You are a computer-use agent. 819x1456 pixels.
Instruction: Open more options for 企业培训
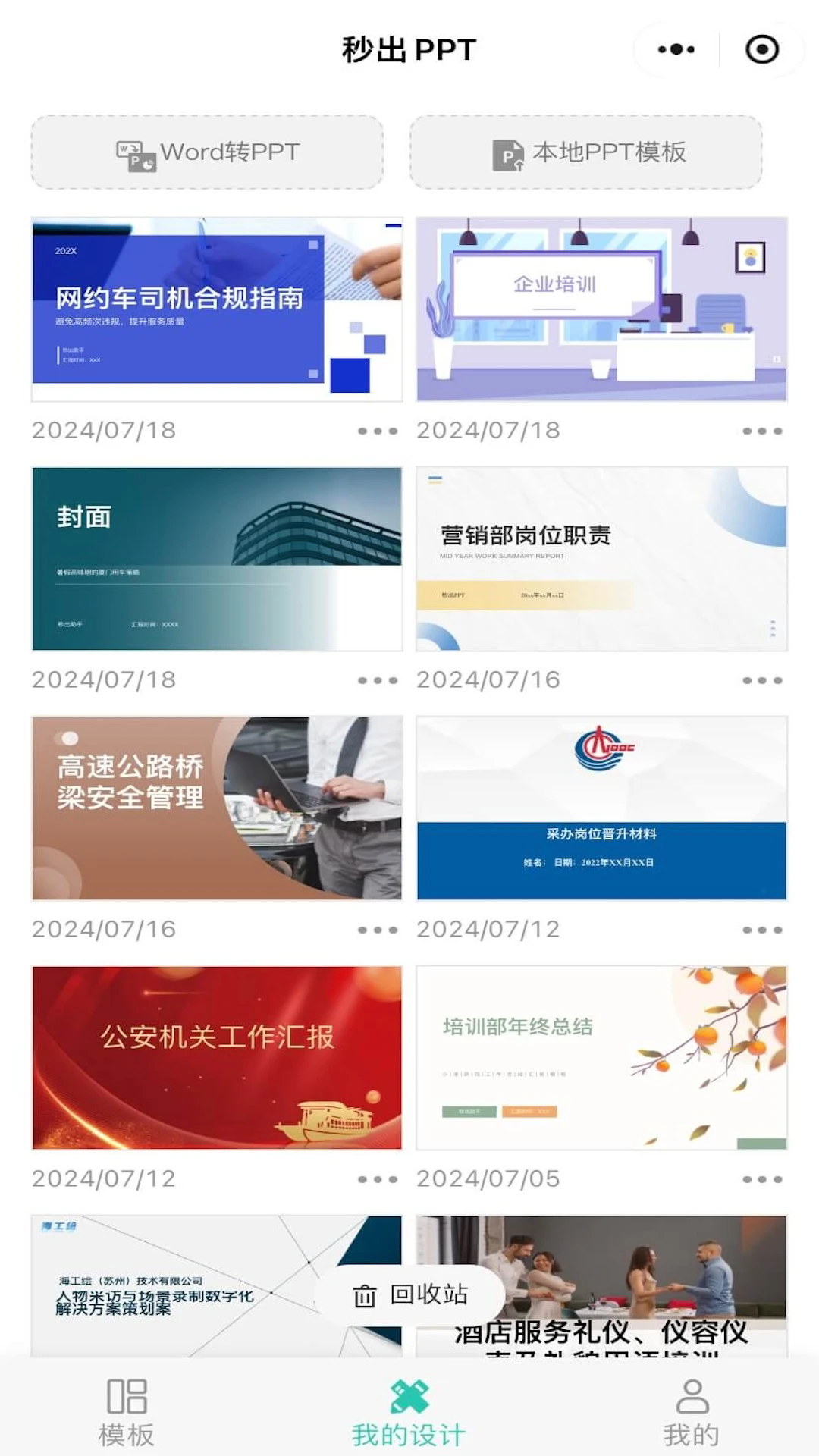tap(762, 431)
